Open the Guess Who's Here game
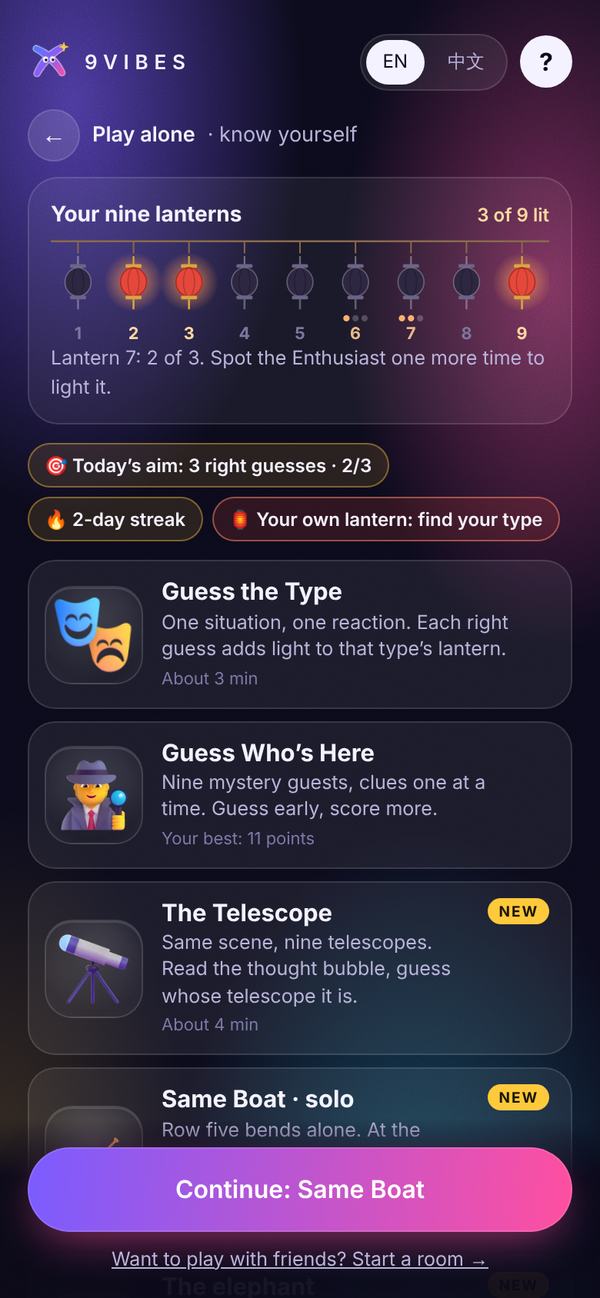 300,795
